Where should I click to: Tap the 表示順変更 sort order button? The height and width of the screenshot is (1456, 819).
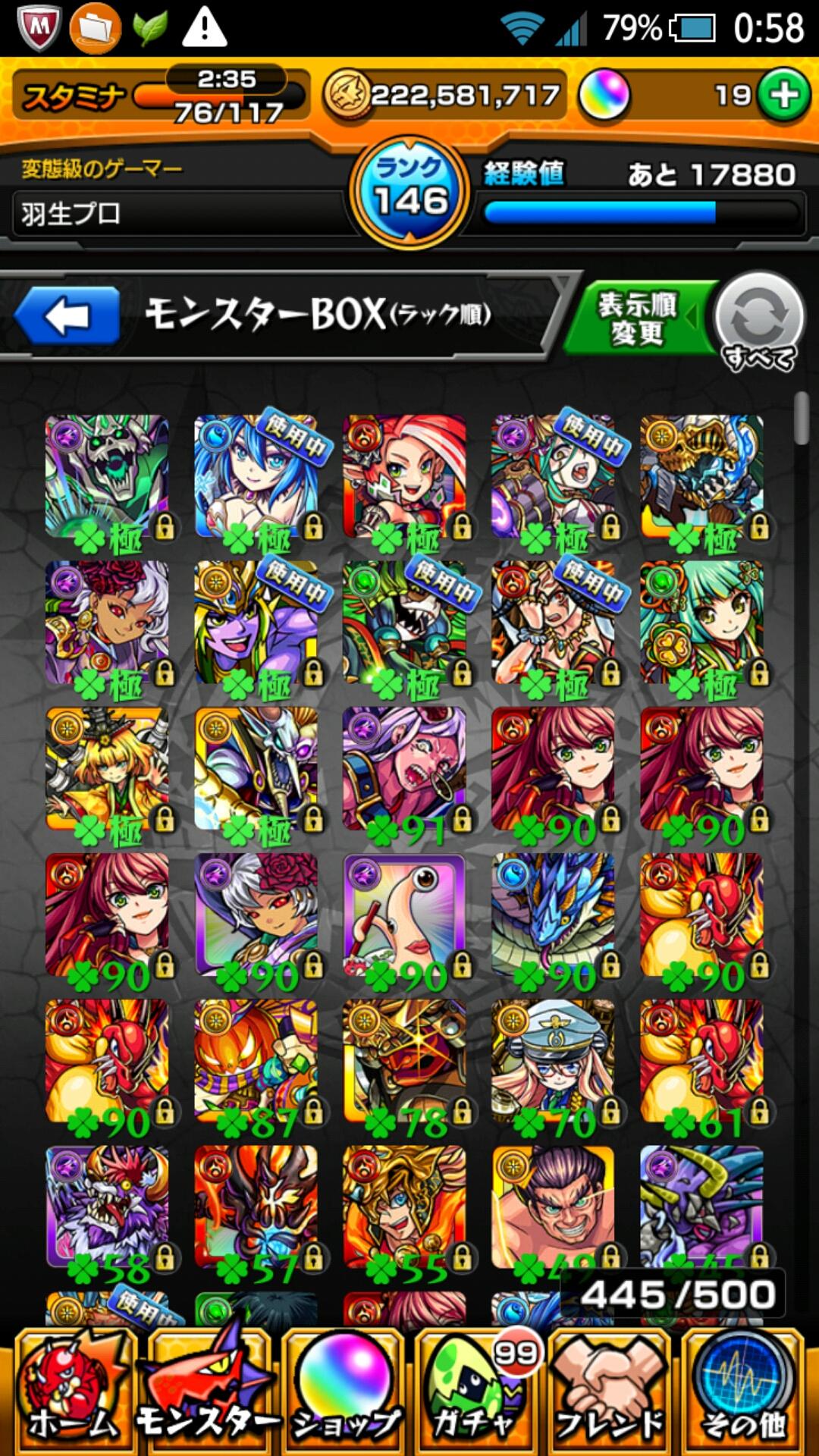tap(635, 319)
